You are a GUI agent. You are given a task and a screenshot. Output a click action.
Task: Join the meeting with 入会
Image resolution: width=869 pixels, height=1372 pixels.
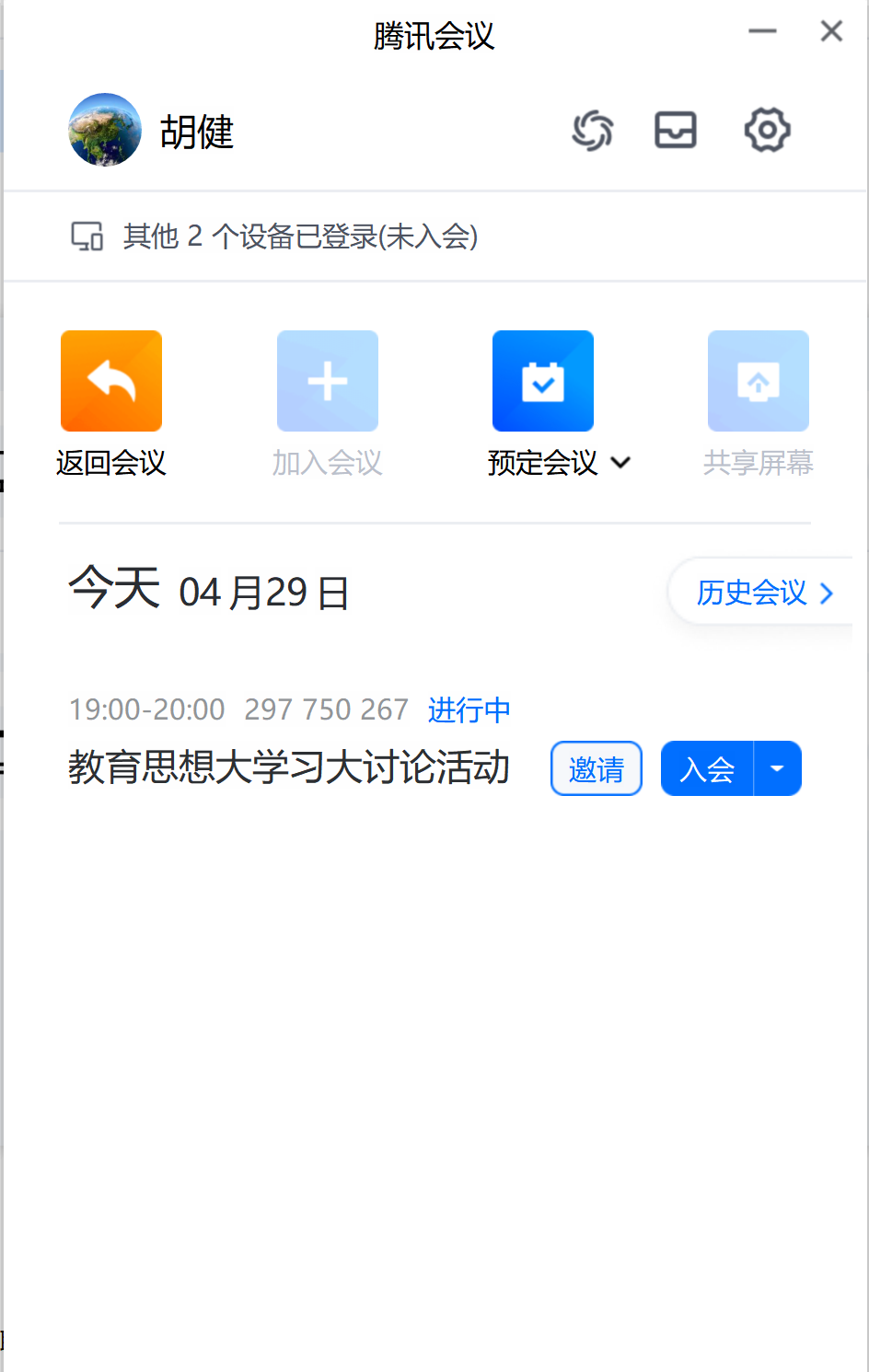pos(707,768)
